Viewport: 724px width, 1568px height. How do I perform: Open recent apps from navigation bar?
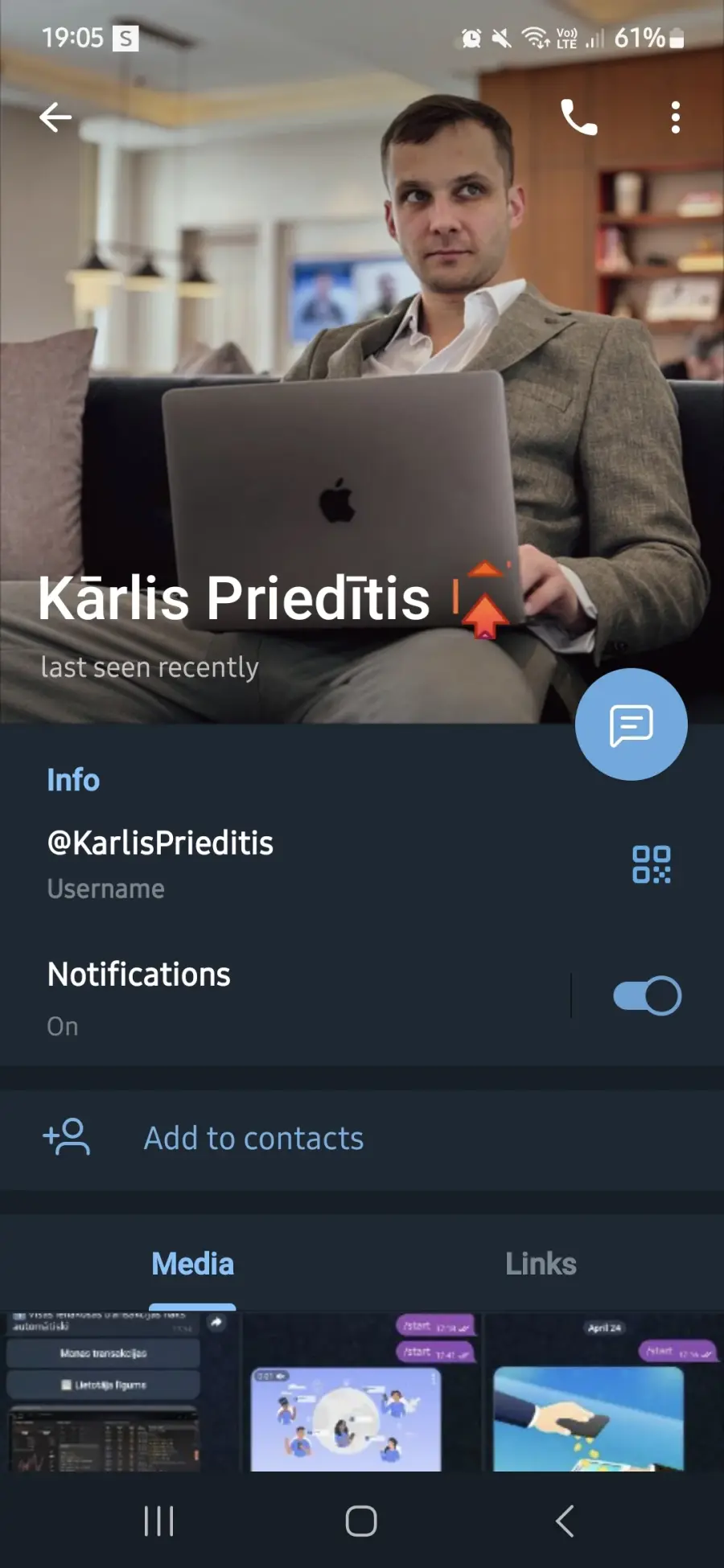click(x=158, y=1521)
